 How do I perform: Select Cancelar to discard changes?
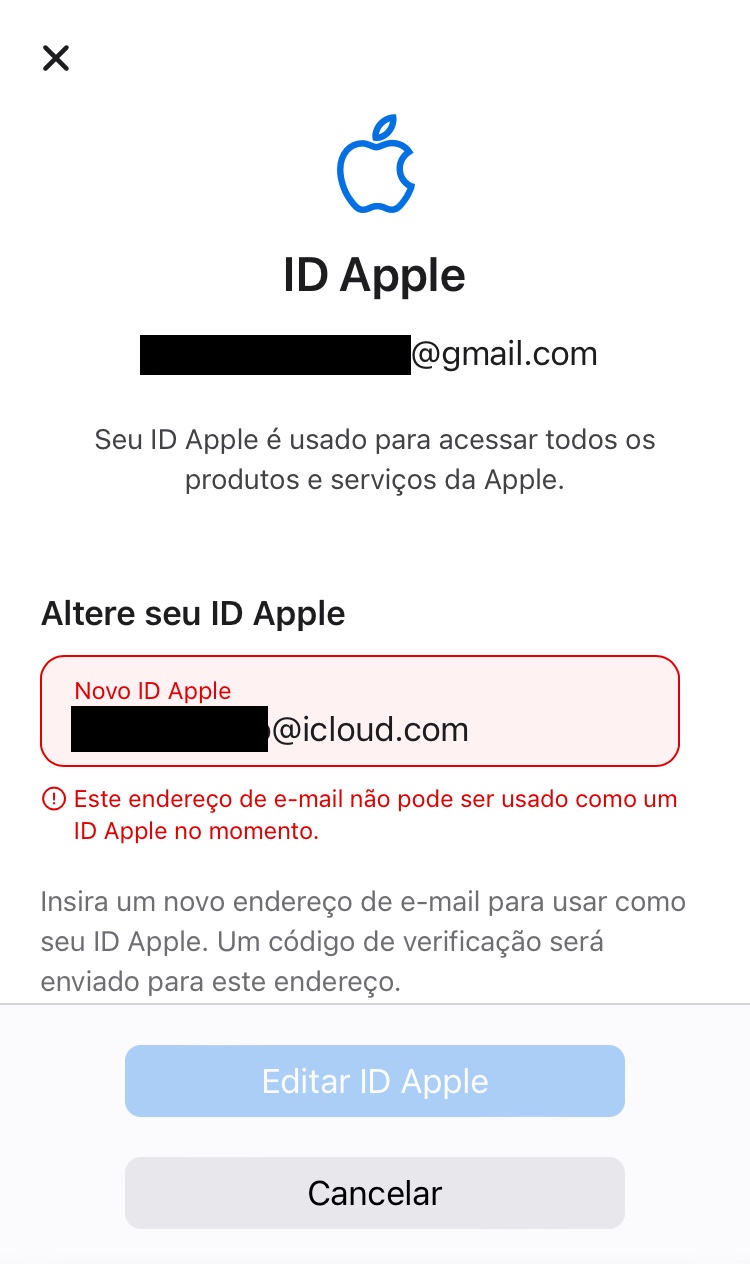(375, 1193)
